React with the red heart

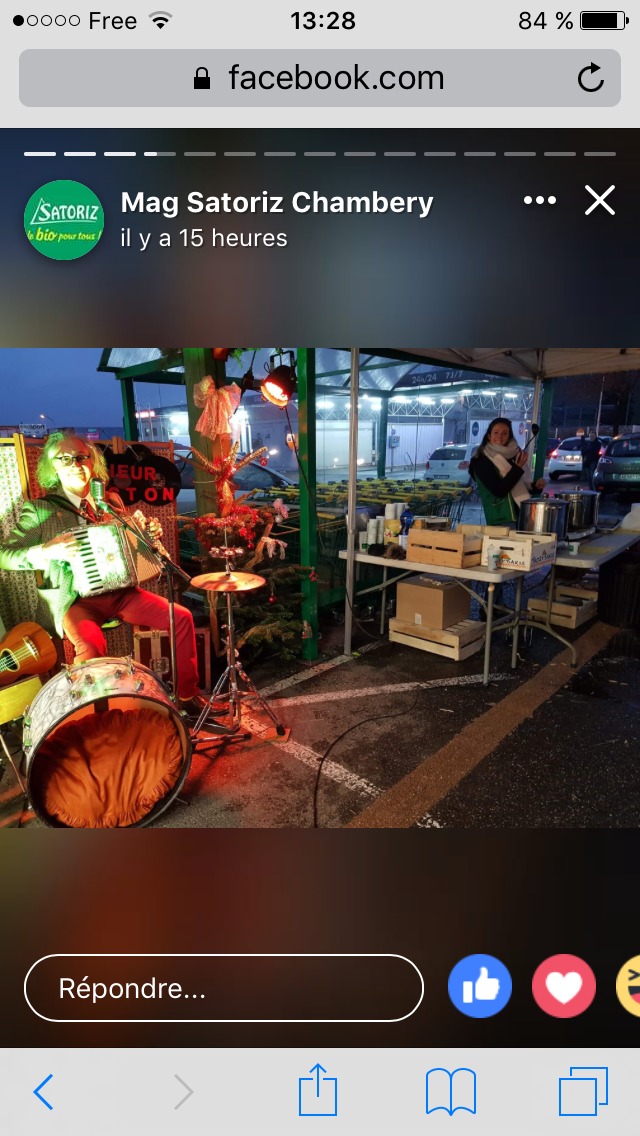[564, 988]
